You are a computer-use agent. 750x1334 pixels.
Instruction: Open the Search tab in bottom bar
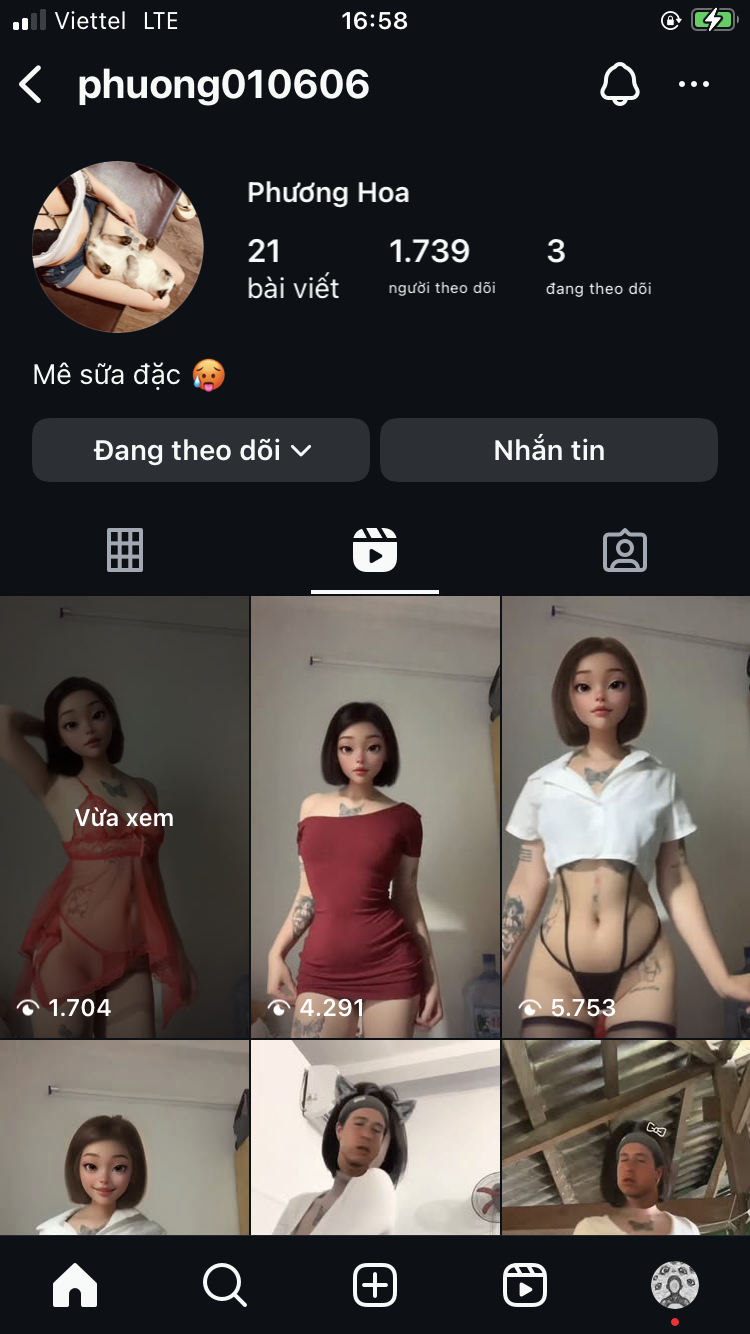pyautogui.click(x=225, y=1285)
